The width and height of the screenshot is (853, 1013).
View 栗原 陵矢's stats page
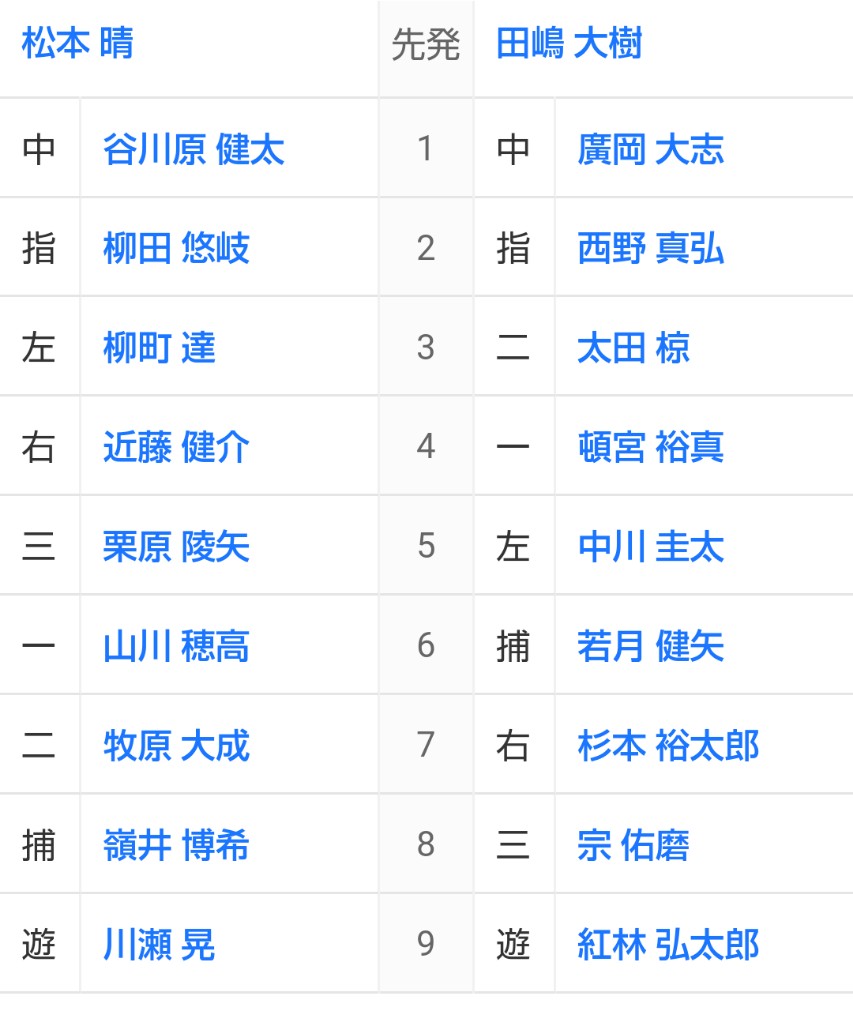click(176, 547)
